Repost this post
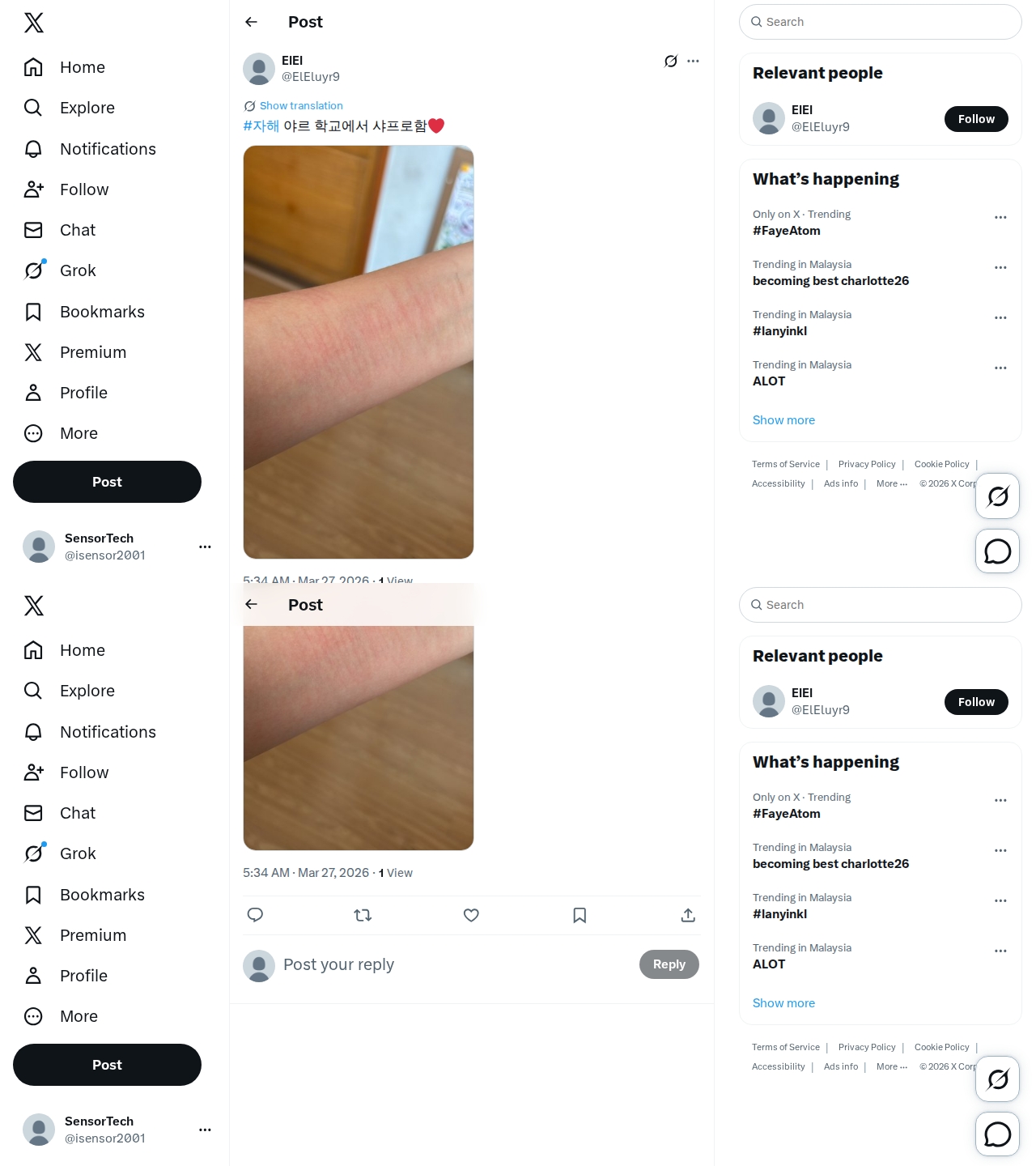 pos(363,915)
